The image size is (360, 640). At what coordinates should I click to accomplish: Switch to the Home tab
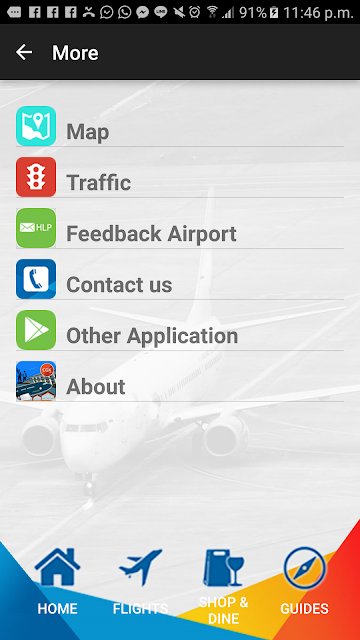click(57, 581)
